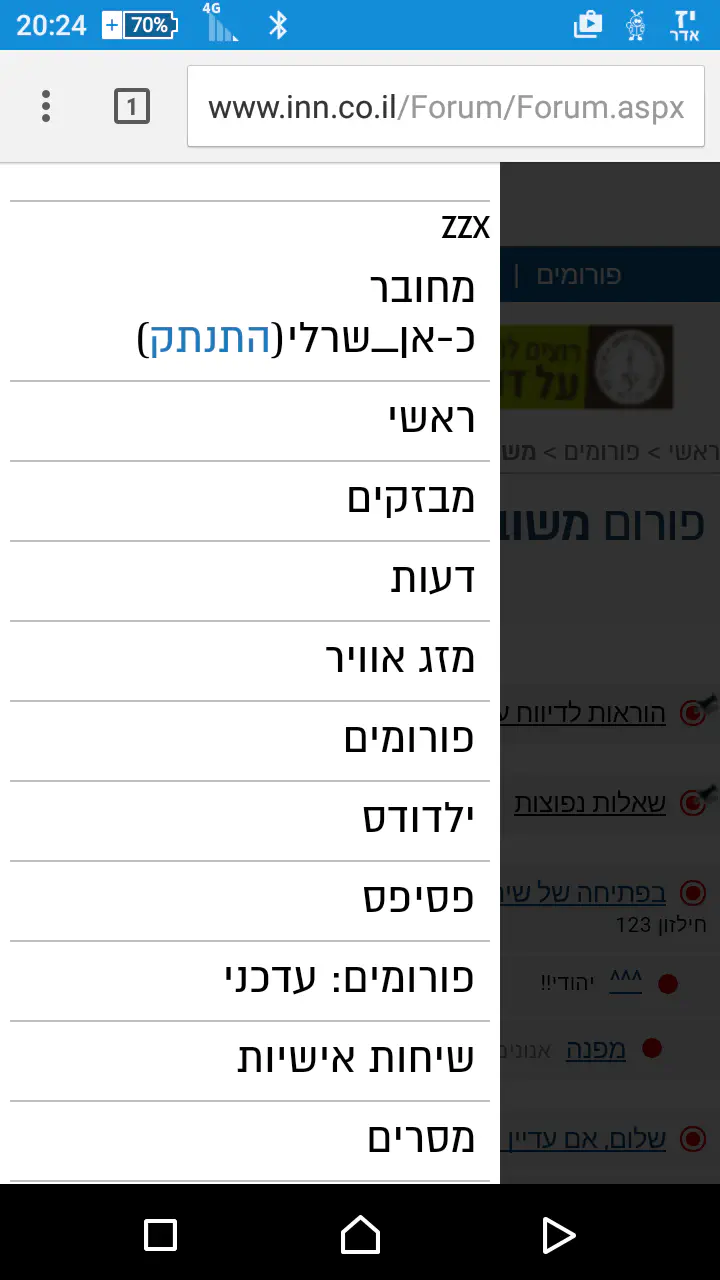Open מזג אוויר weather page
This screenshot has width=720, height=1280.
(x=400, y=660)
